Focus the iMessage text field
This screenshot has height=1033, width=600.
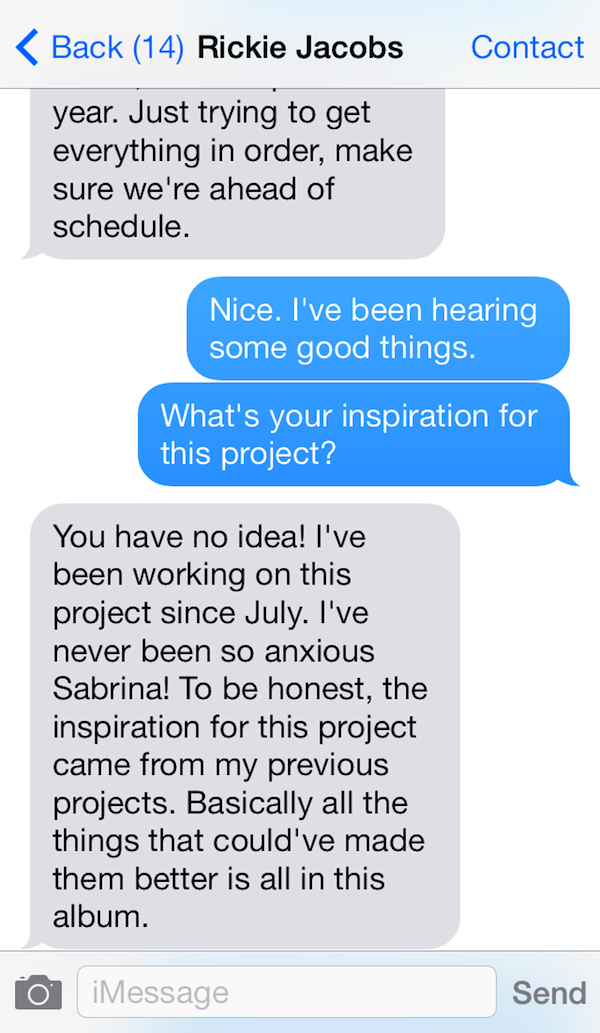click(286, 992)
